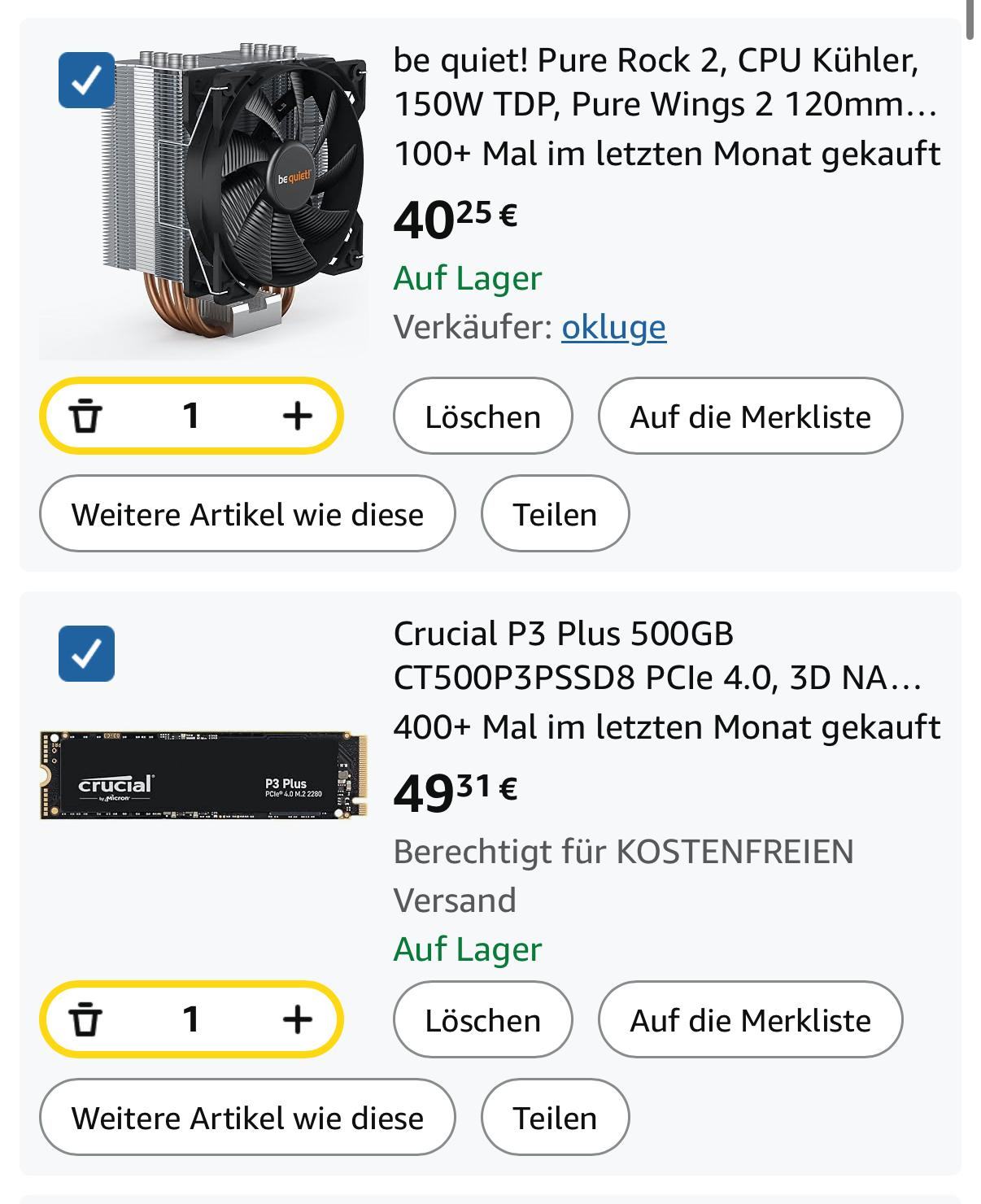Increase quantity of Crucial P3 Plus SSD
981x1204 pixels.
[298, 1019]
